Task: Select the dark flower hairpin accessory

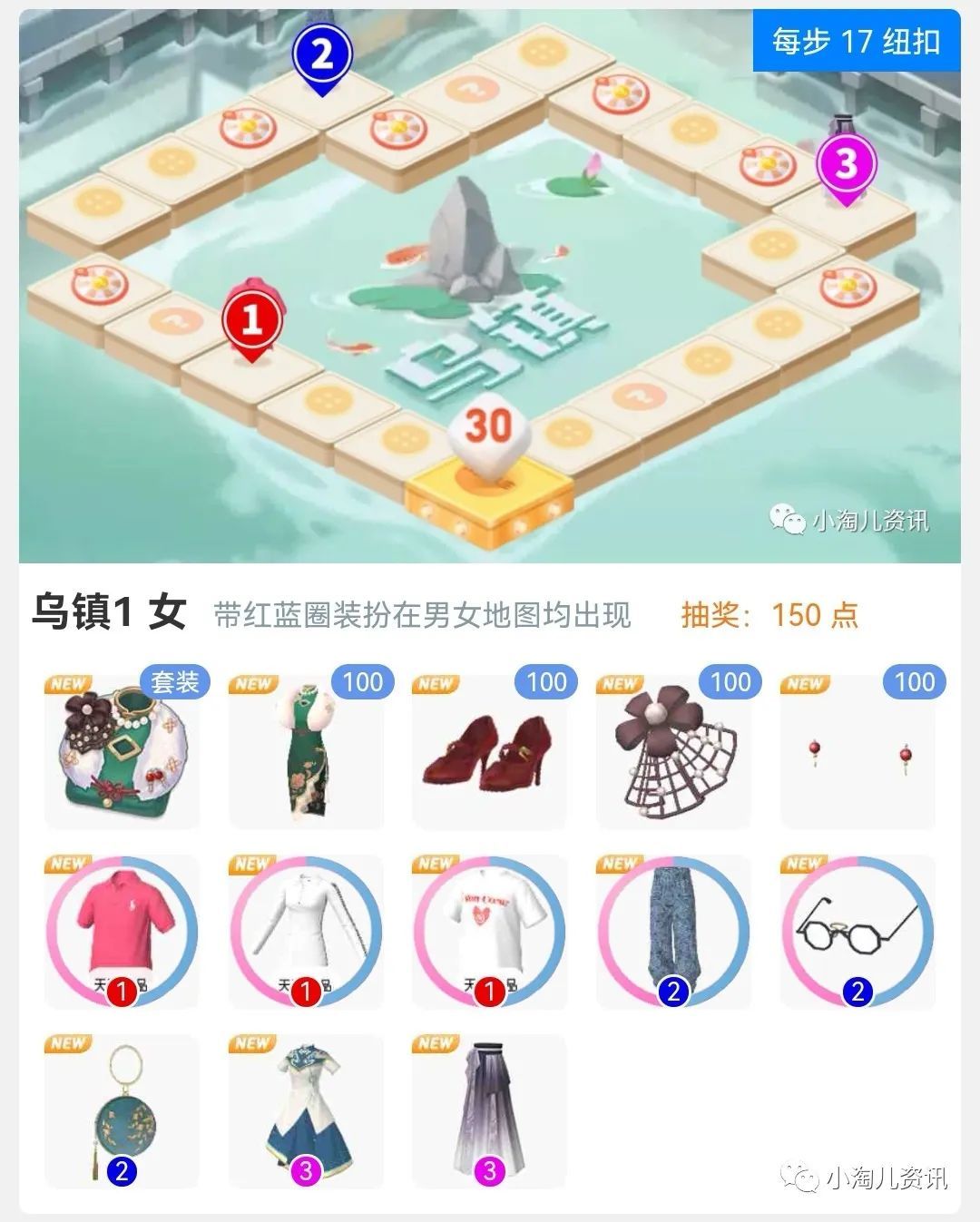Action: pyautogui.click(x=671, y=748)
